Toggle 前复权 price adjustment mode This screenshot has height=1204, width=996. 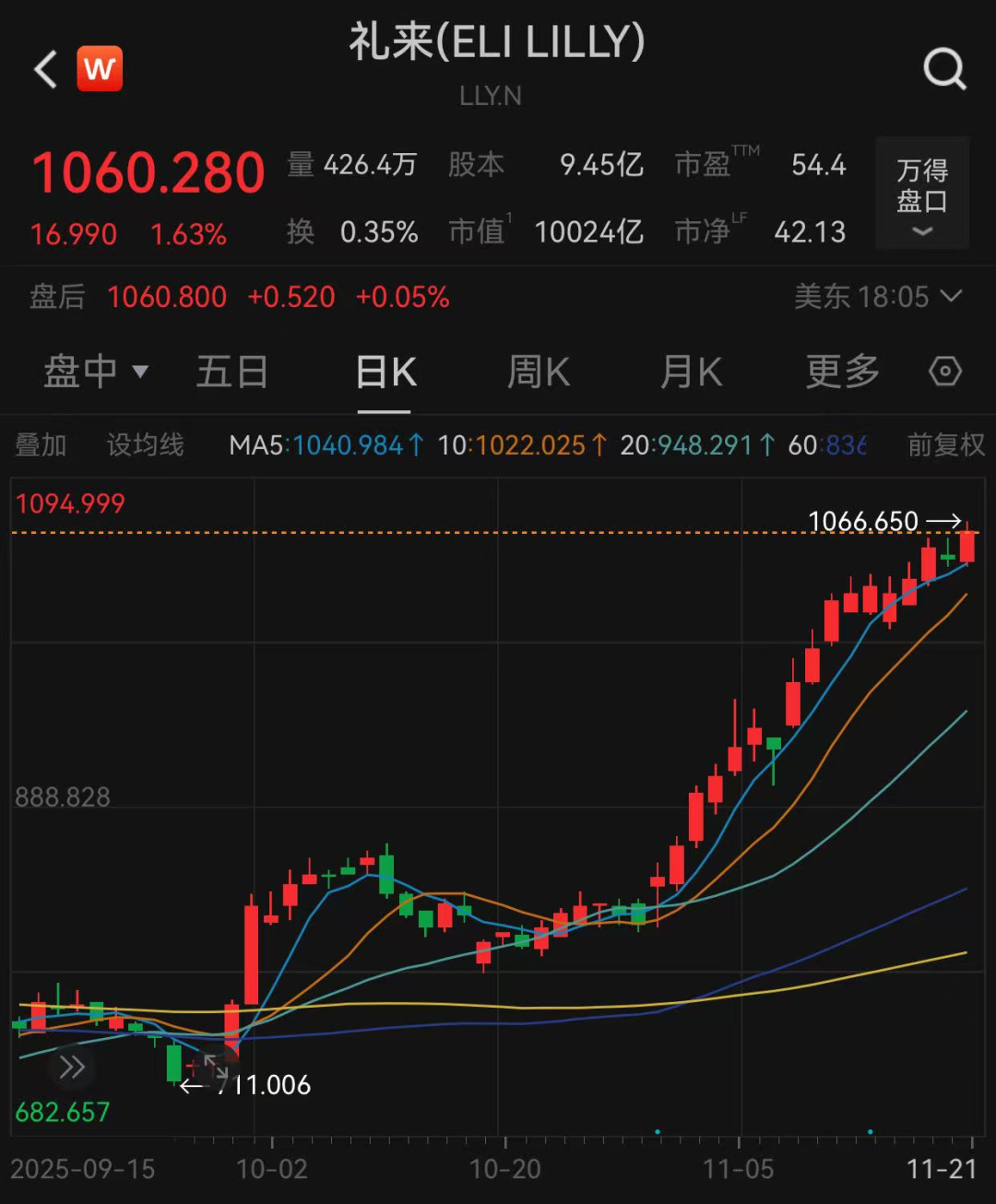944,445
